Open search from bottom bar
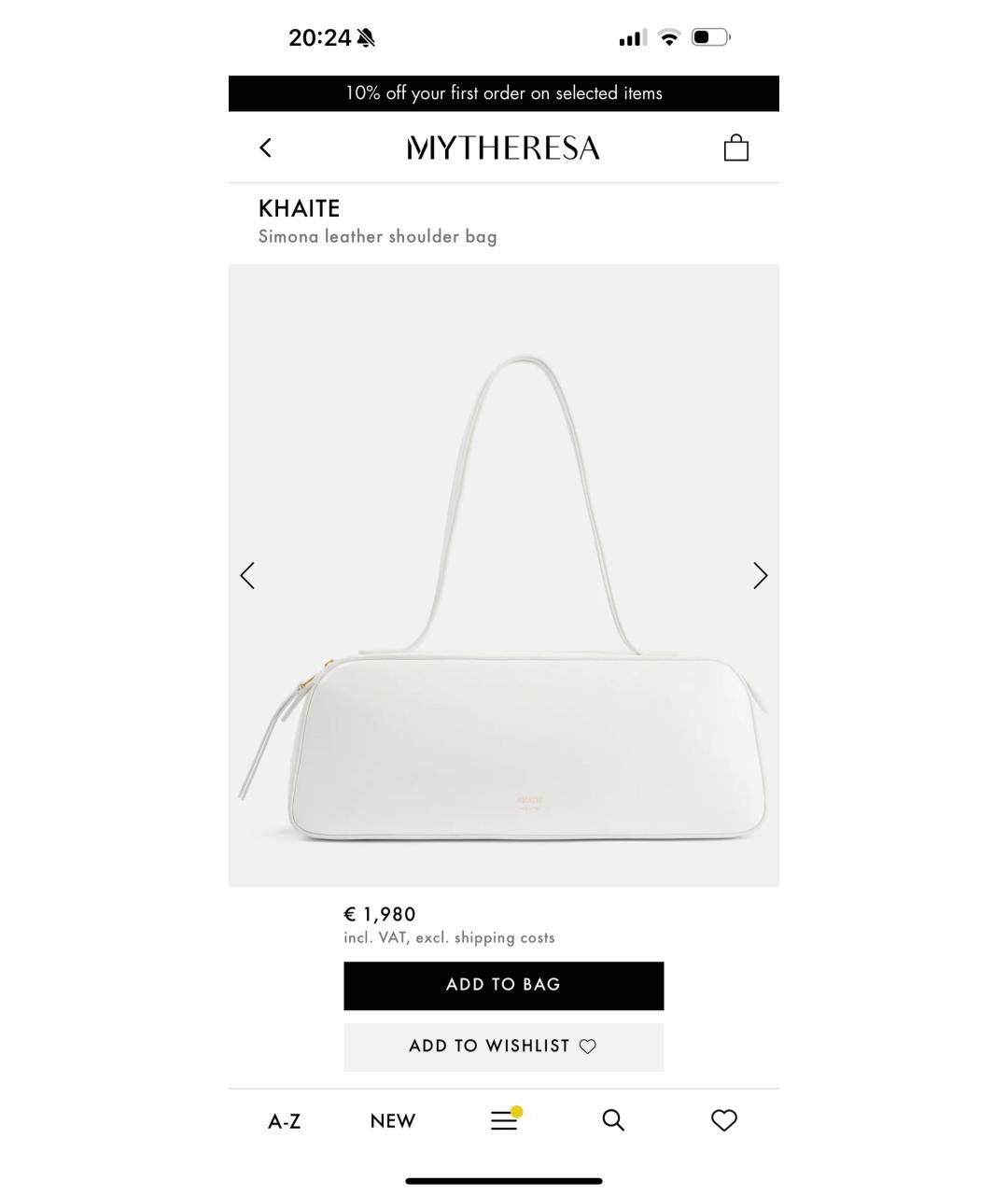The image size is (1008, 1195). (613, 1120)
